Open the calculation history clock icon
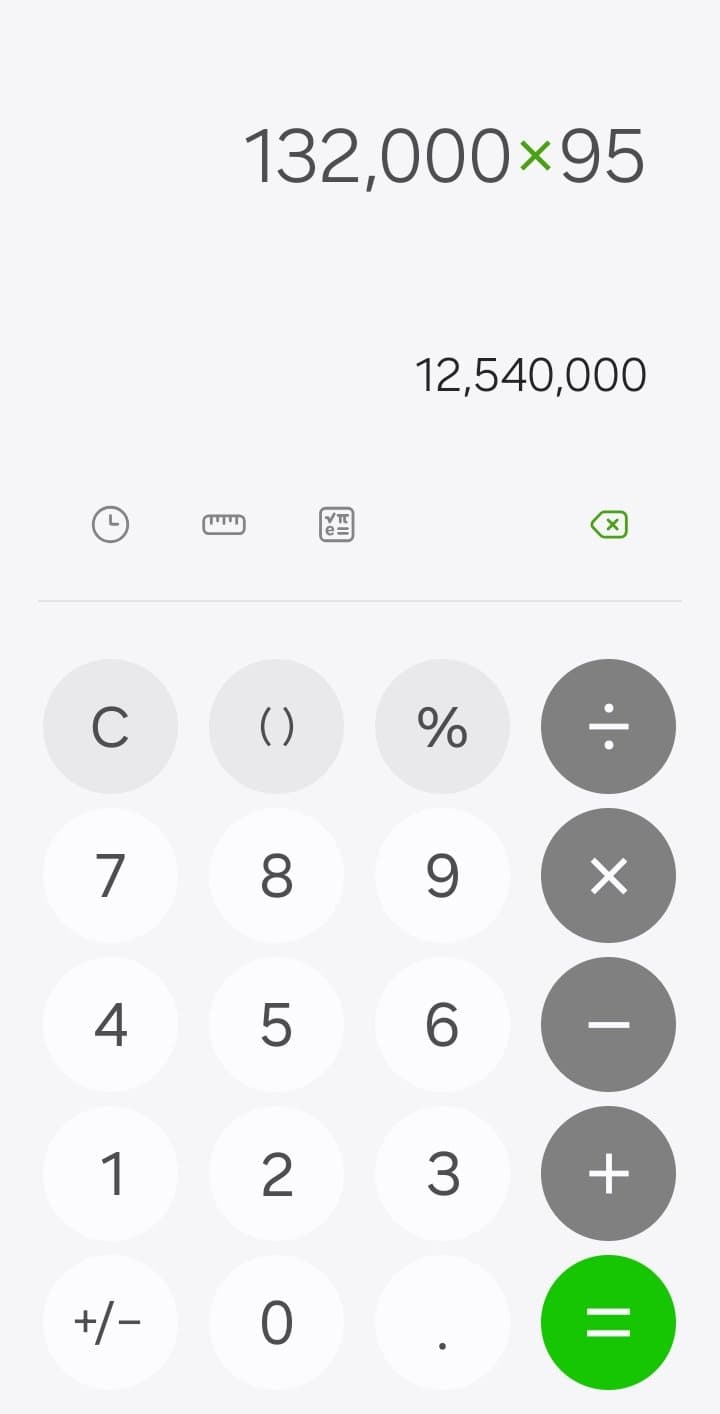 (x=110, y=524)
